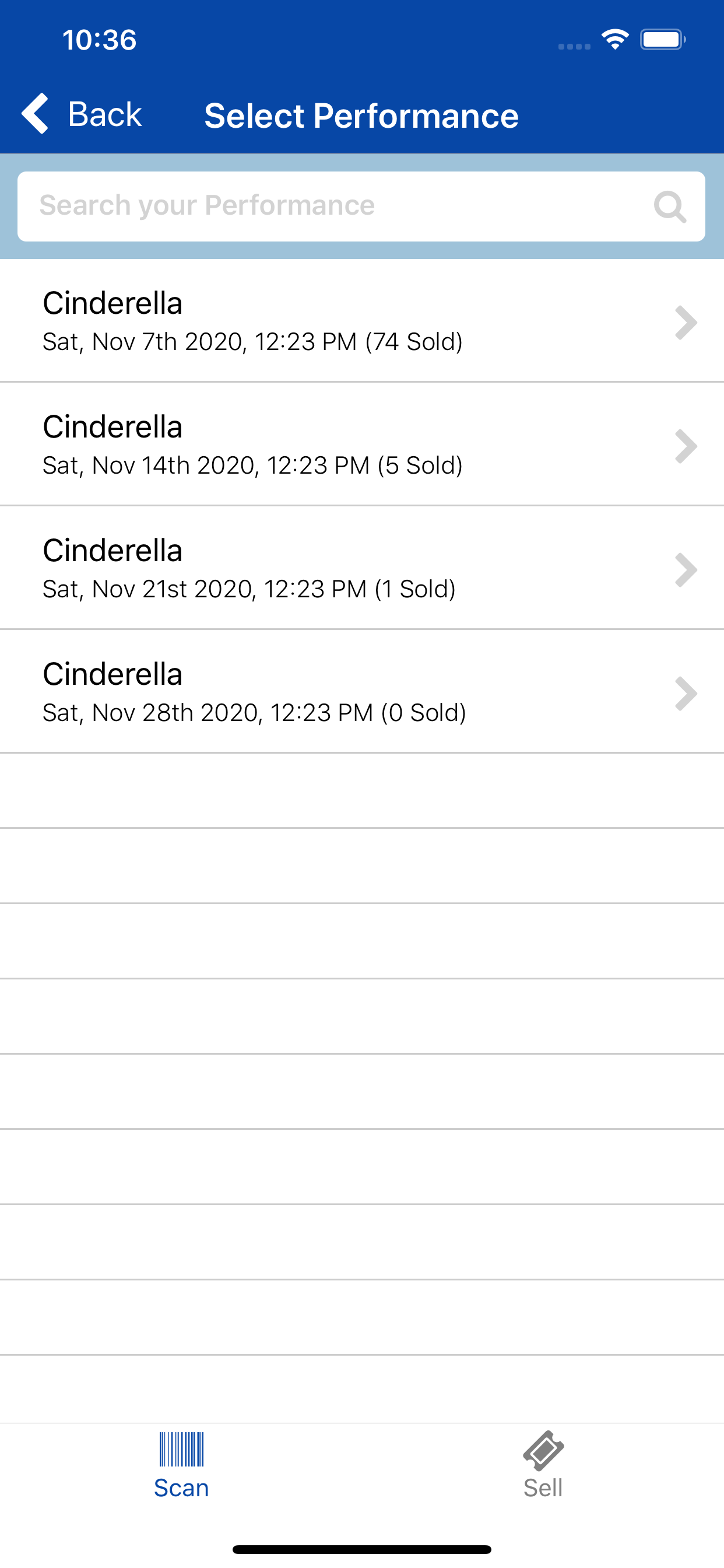Viewport: 724px width, 1568px height.
Task: Tap the Search your Performance field
Action: pos(361,206)
